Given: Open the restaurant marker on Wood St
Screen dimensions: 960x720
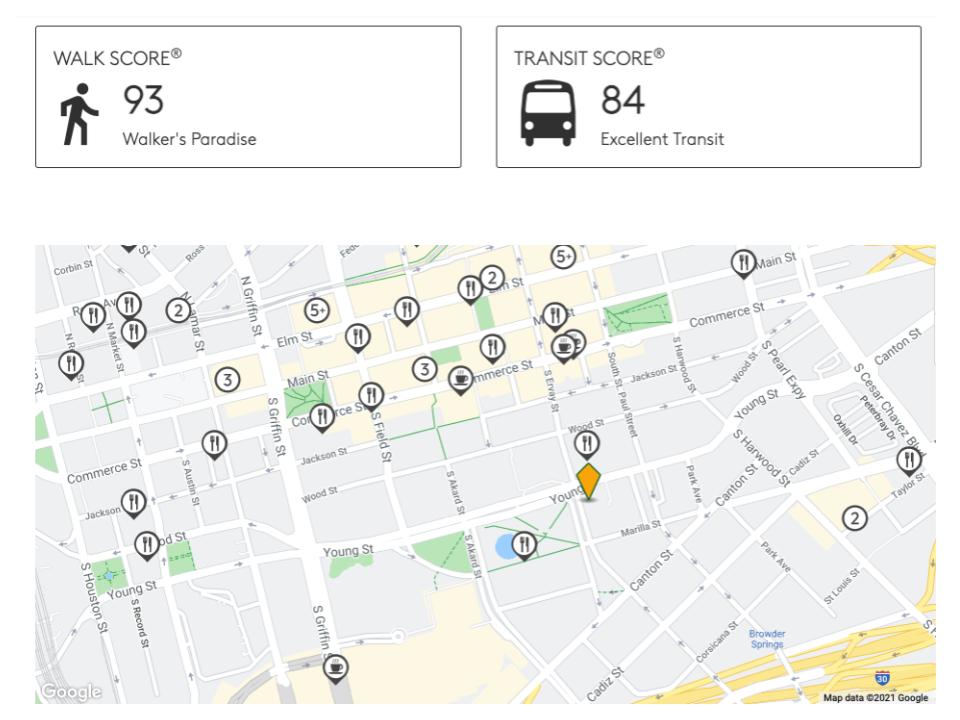Looking at the screenshot, I should point(587,443).
